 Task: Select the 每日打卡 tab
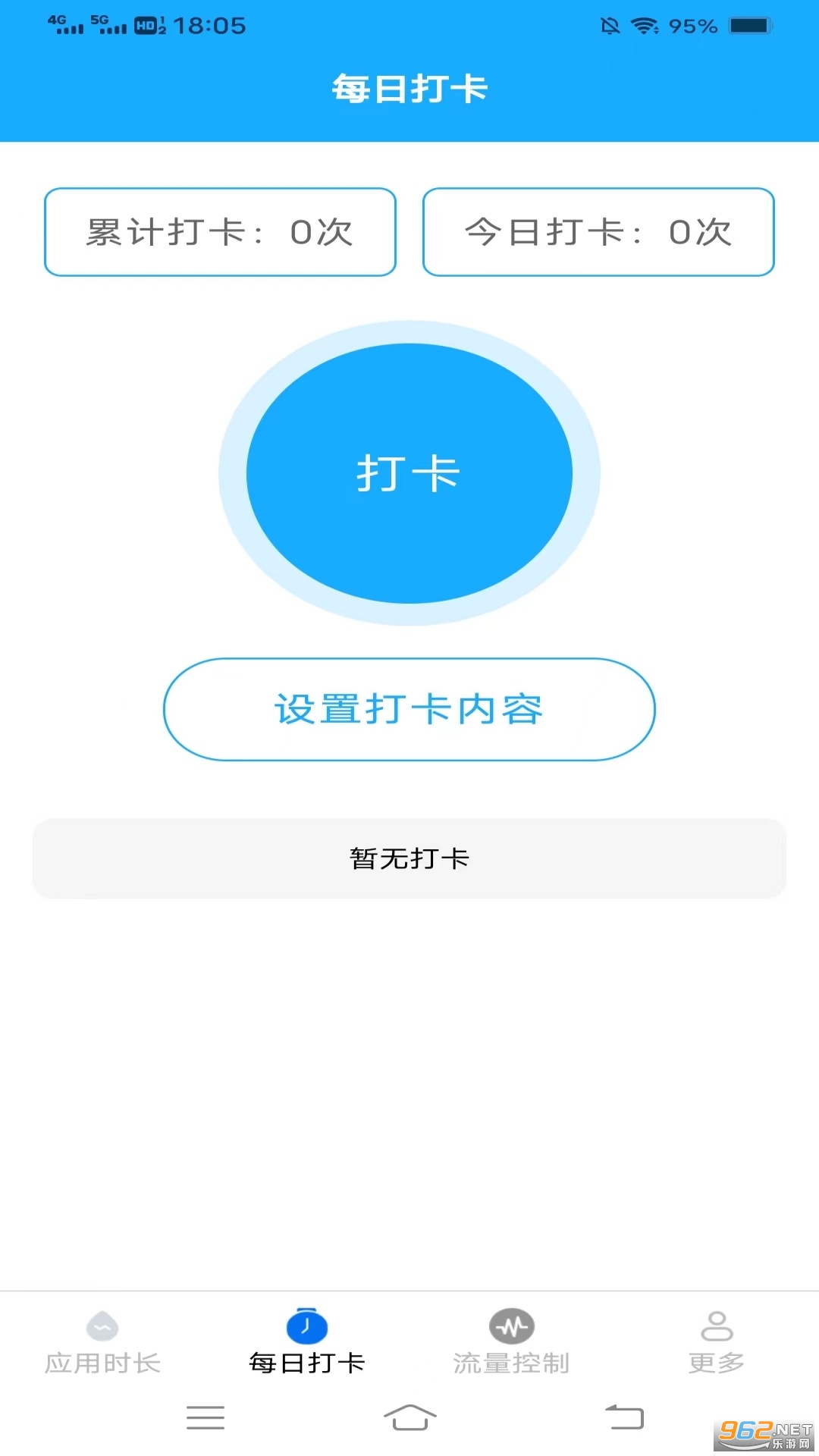307,1342
